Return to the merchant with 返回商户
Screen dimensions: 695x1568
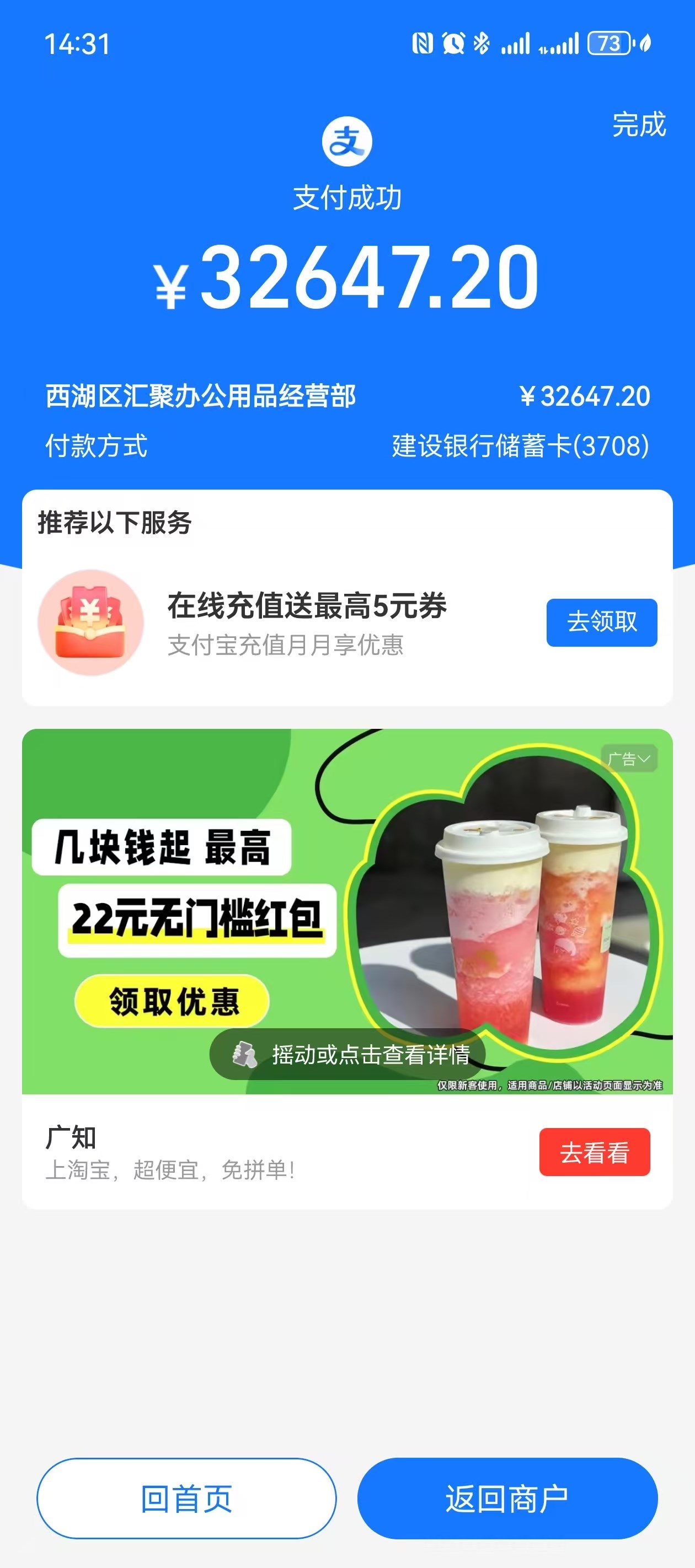507,1498
